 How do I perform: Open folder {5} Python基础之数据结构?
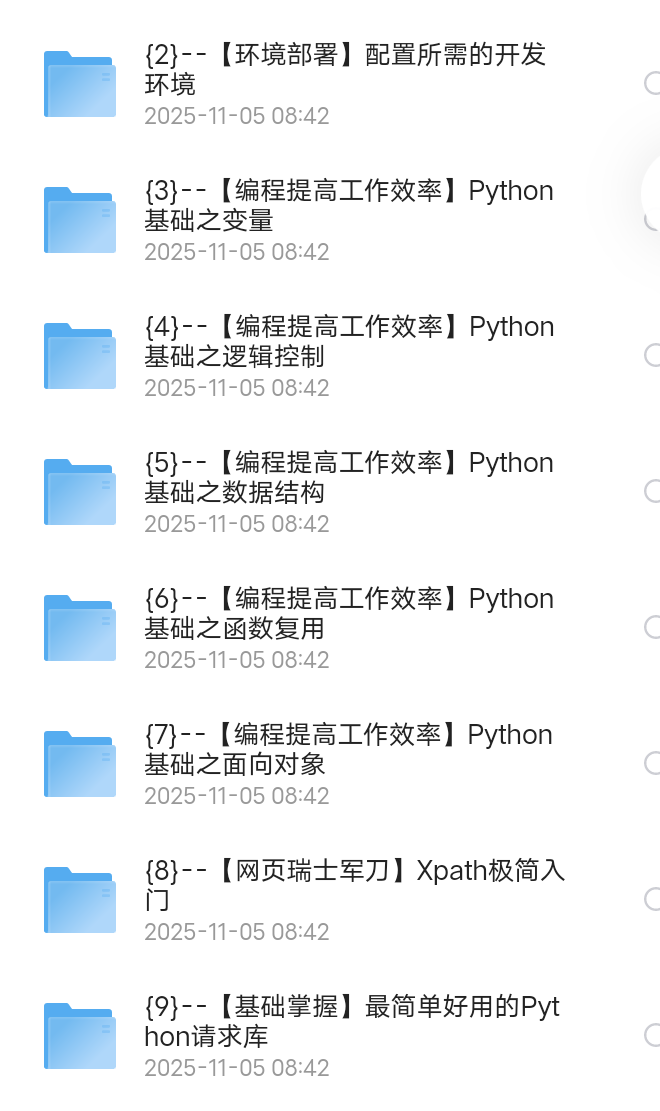[348, 477]
